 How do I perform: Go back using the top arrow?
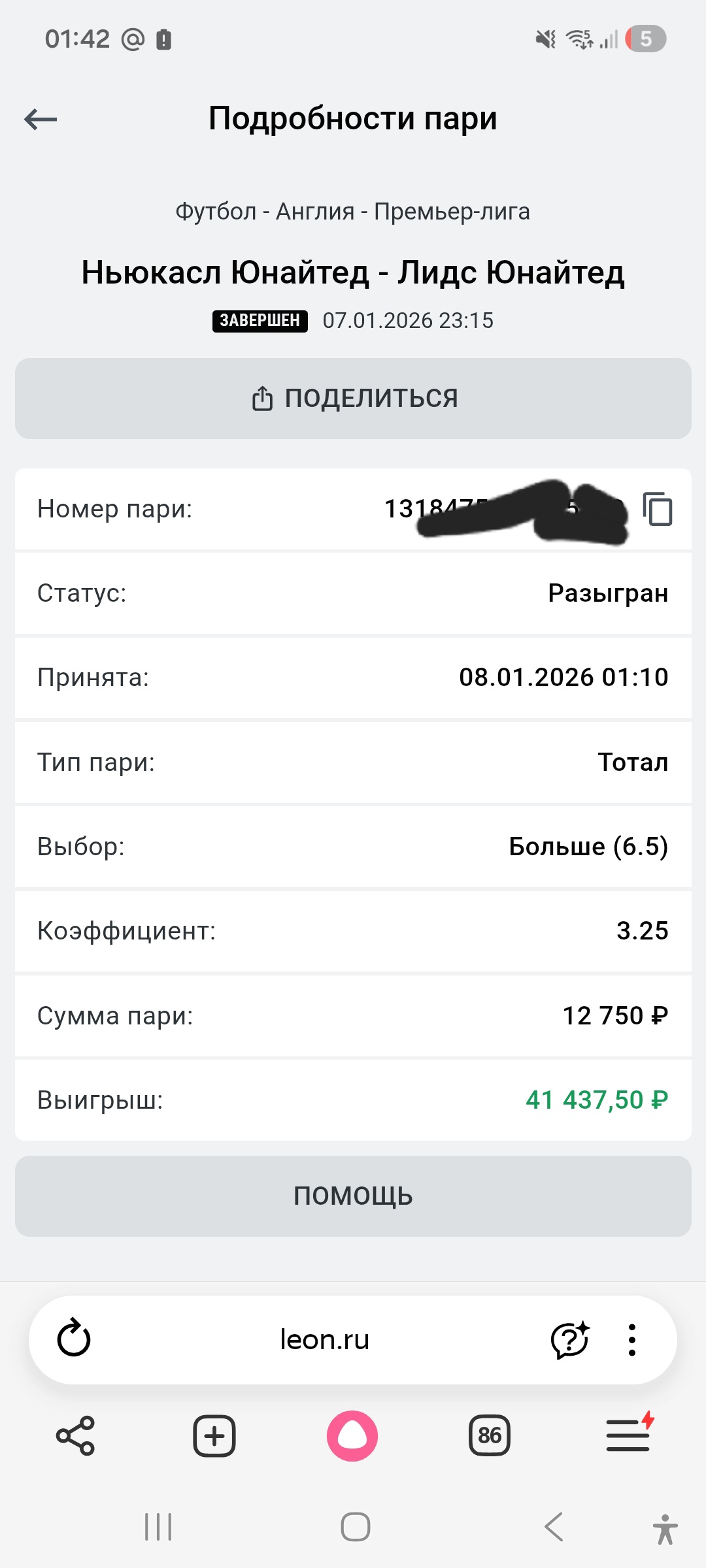(41, 119)
